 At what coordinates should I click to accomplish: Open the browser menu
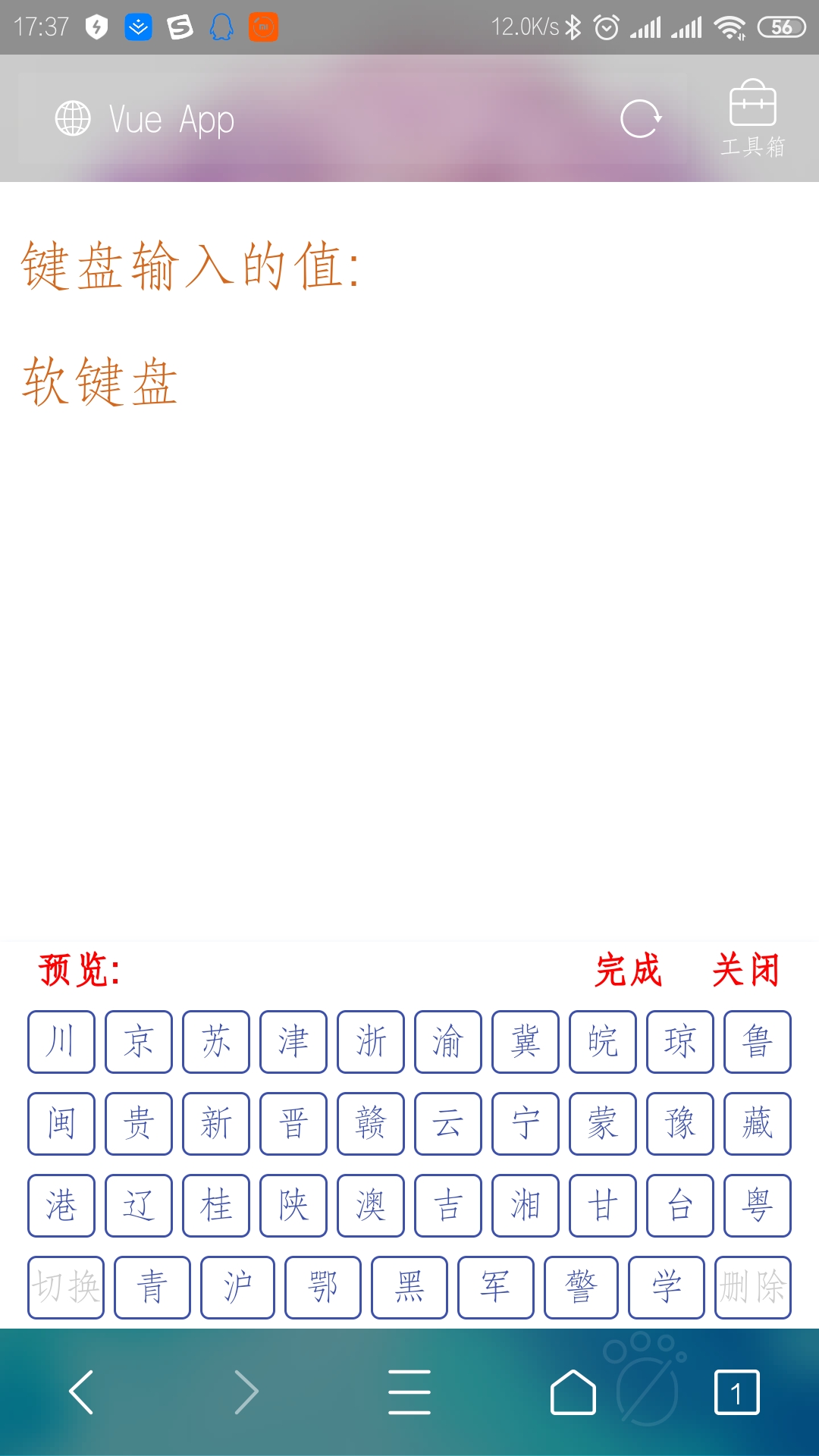409,1392
